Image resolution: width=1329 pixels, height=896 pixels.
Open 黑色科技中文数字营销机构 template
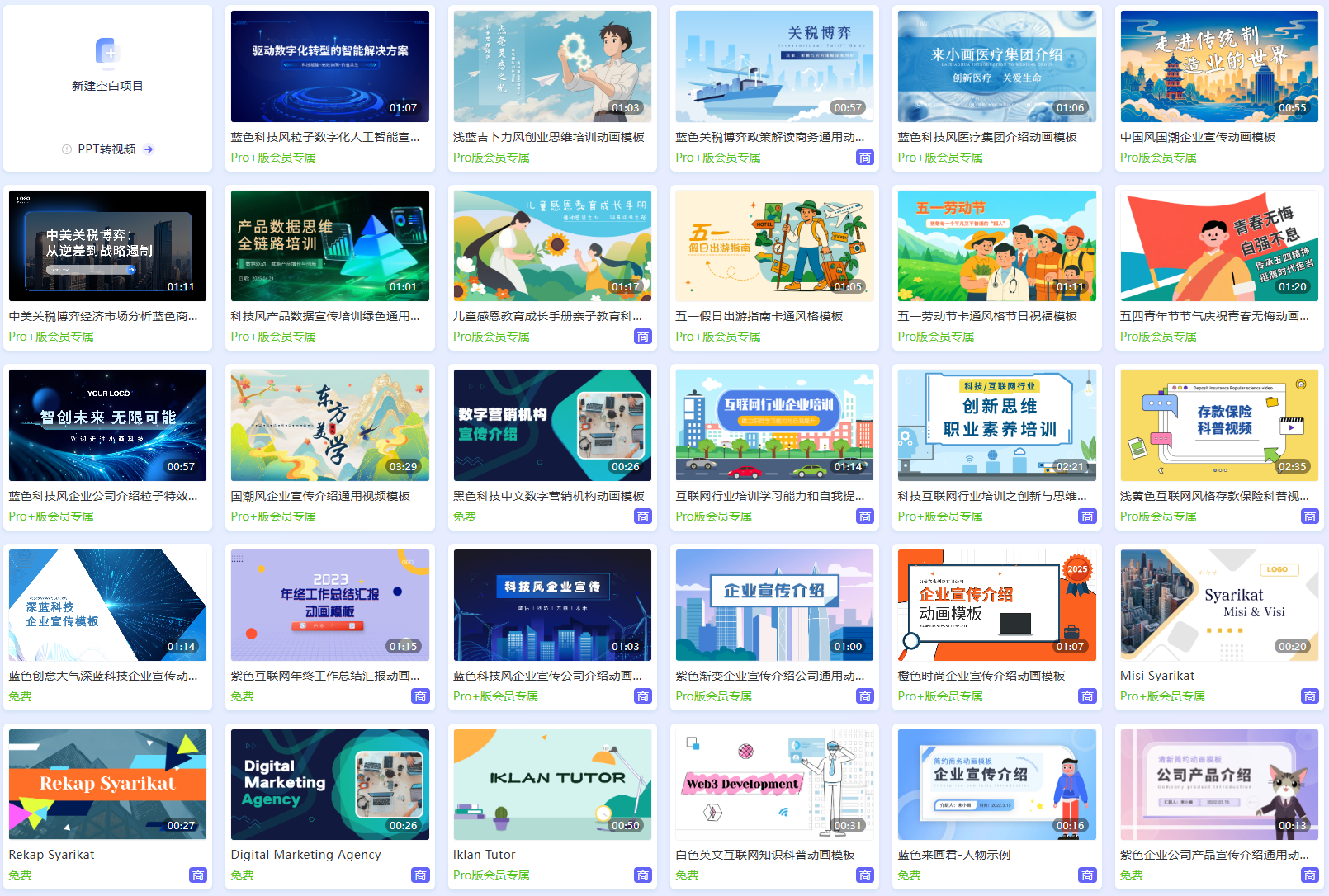(x=552, y=425)
